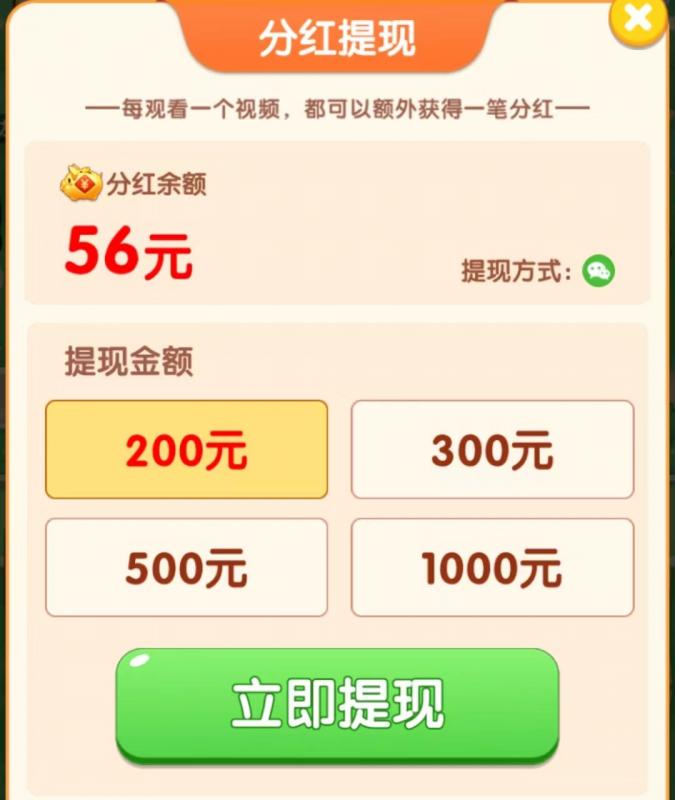Select the 1000元 withdrawal option

pyautogui.click(x=492, y=567)
